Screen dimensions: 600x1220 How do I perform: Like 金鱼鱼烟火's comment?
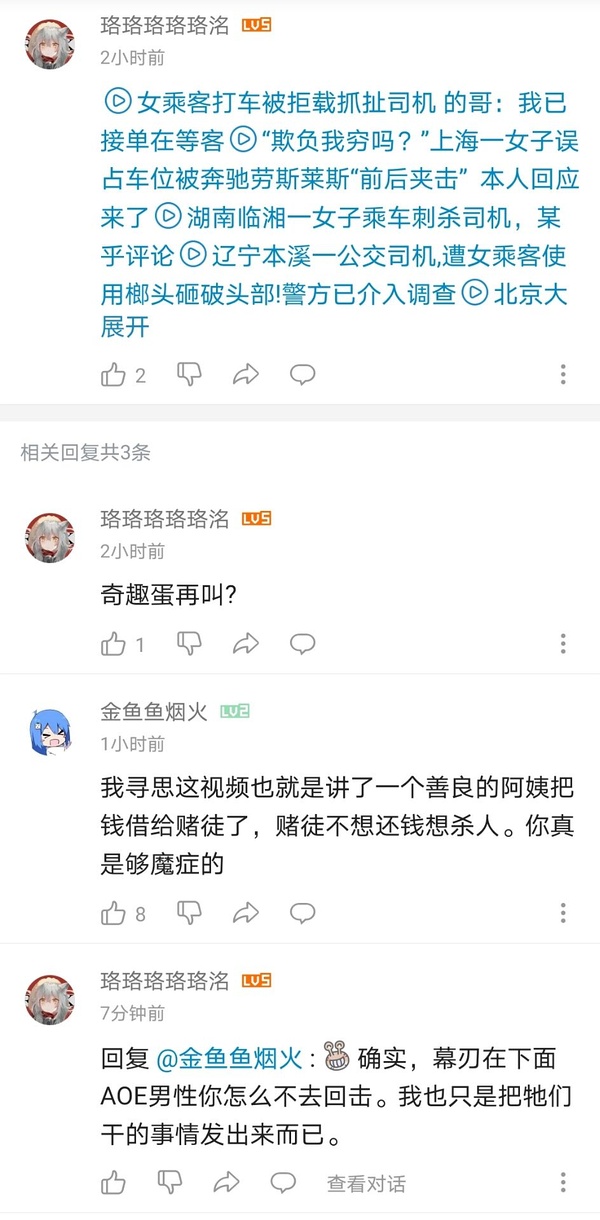(113, 912)
